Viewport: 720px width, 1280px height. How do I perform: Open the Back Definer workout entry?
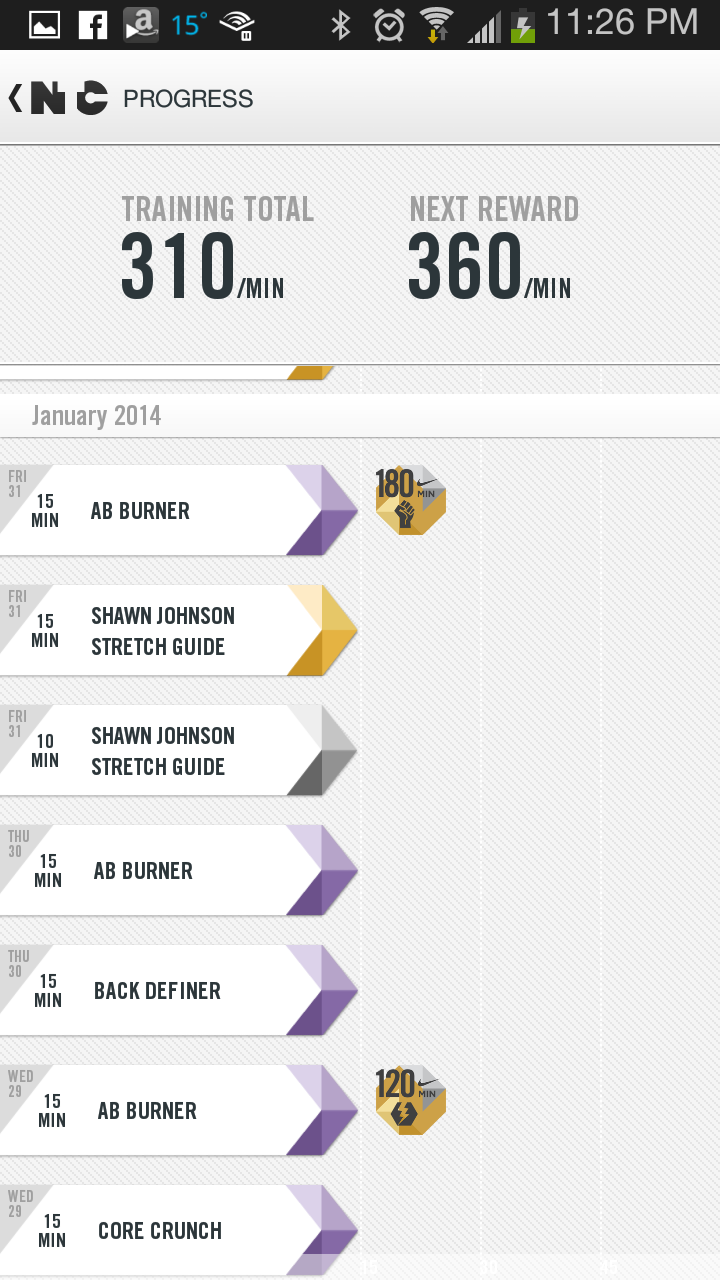click(179, 990)
